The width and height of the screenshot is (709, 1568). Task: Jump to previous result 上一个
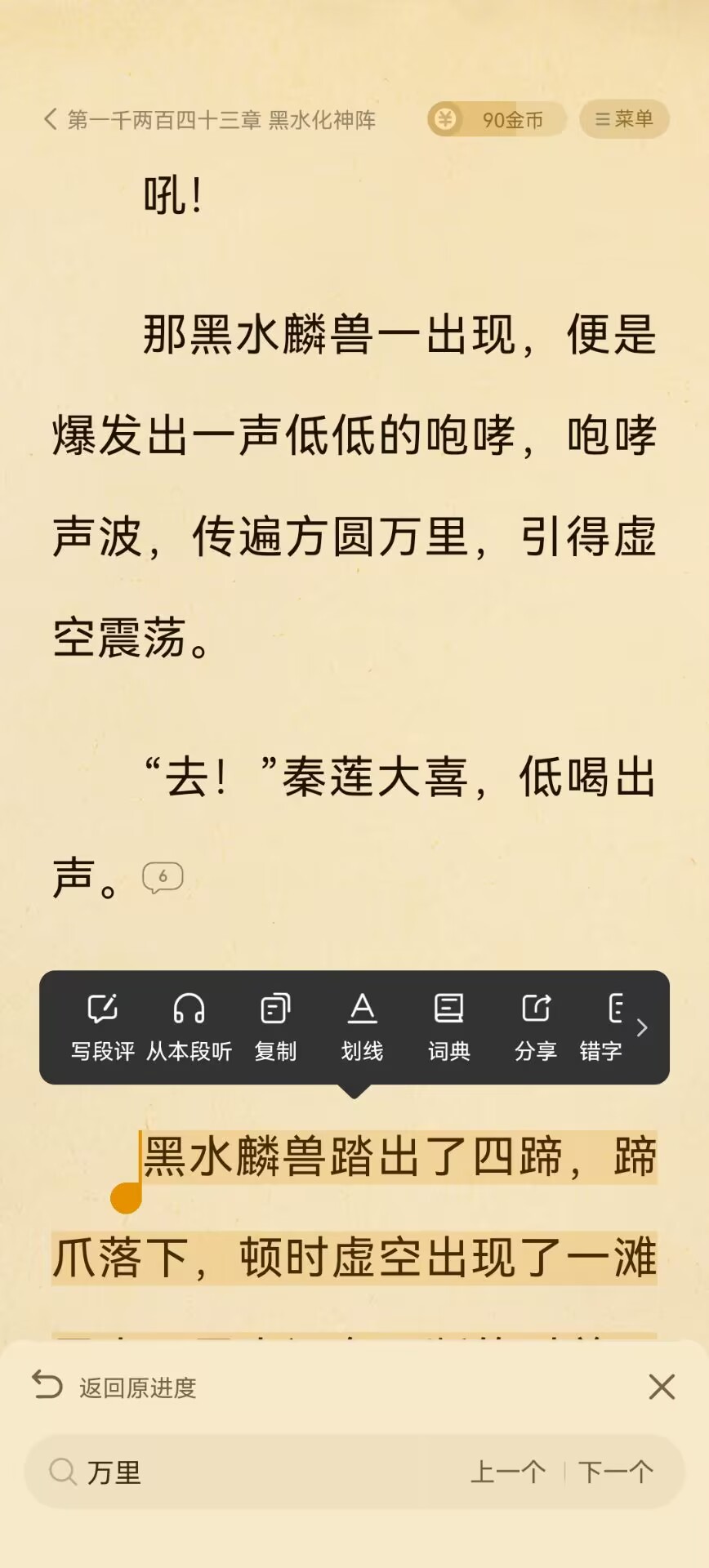[507, 1472]
